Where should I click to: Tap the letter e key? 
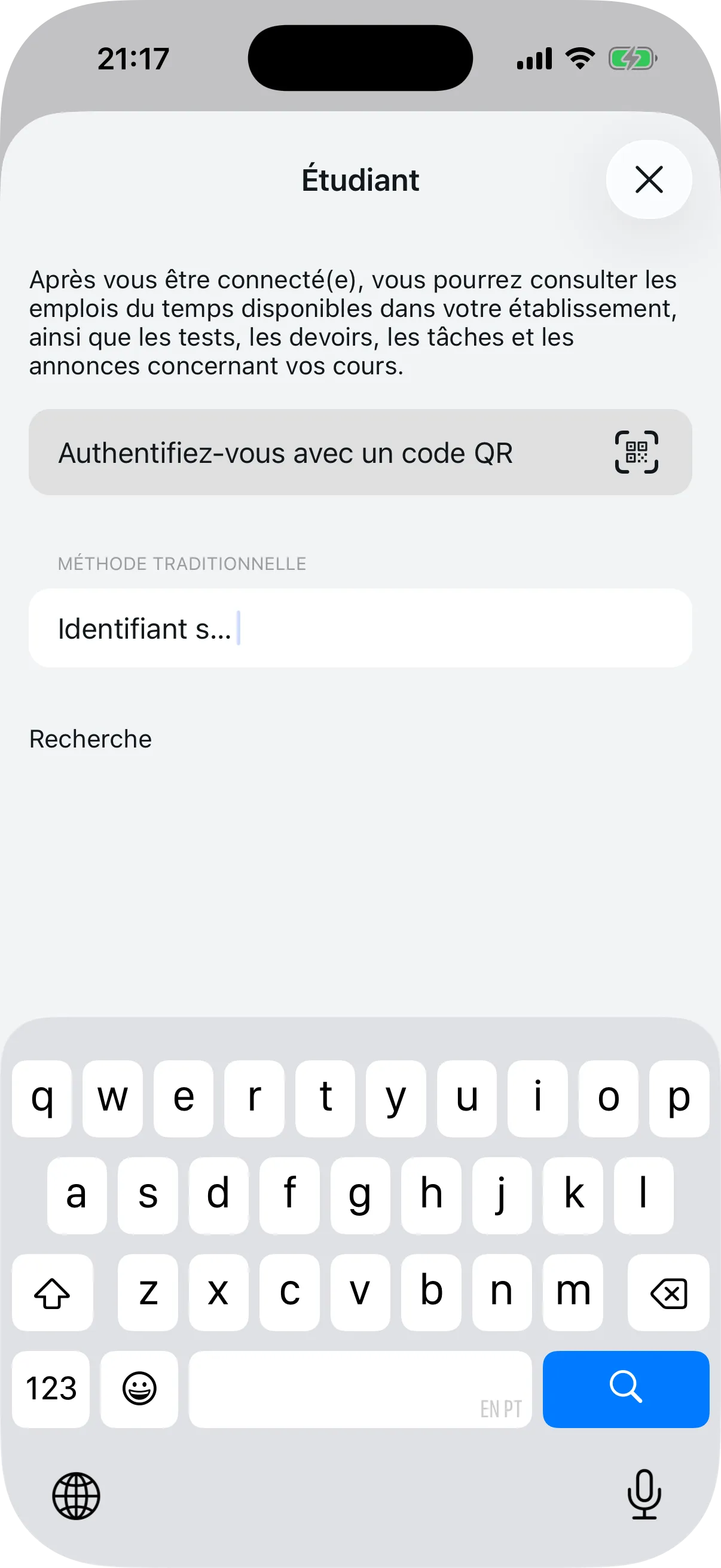(x=182, y=1097)
